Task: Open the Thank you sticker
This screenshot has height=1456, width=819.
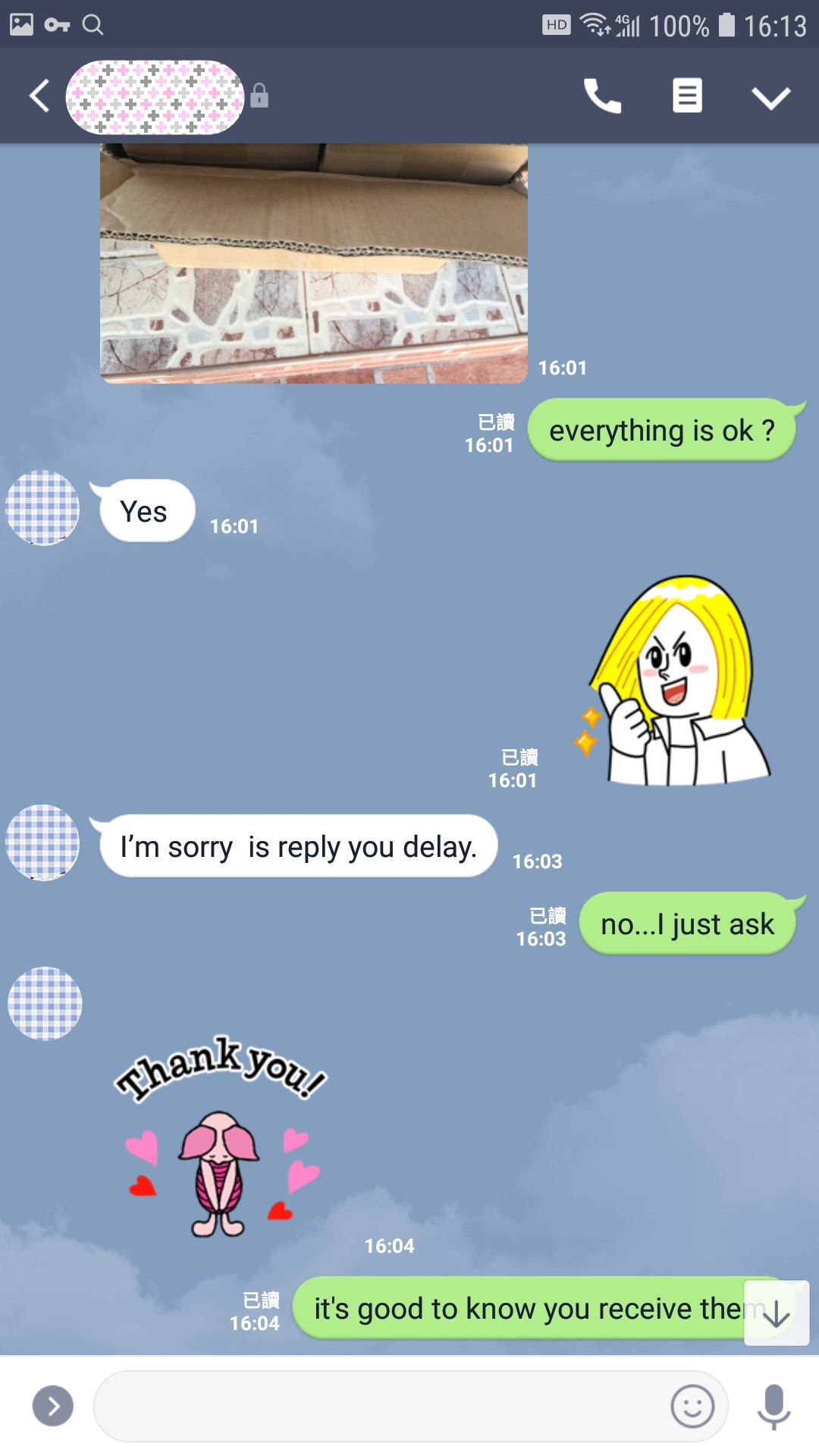Action: point(220,1137)
